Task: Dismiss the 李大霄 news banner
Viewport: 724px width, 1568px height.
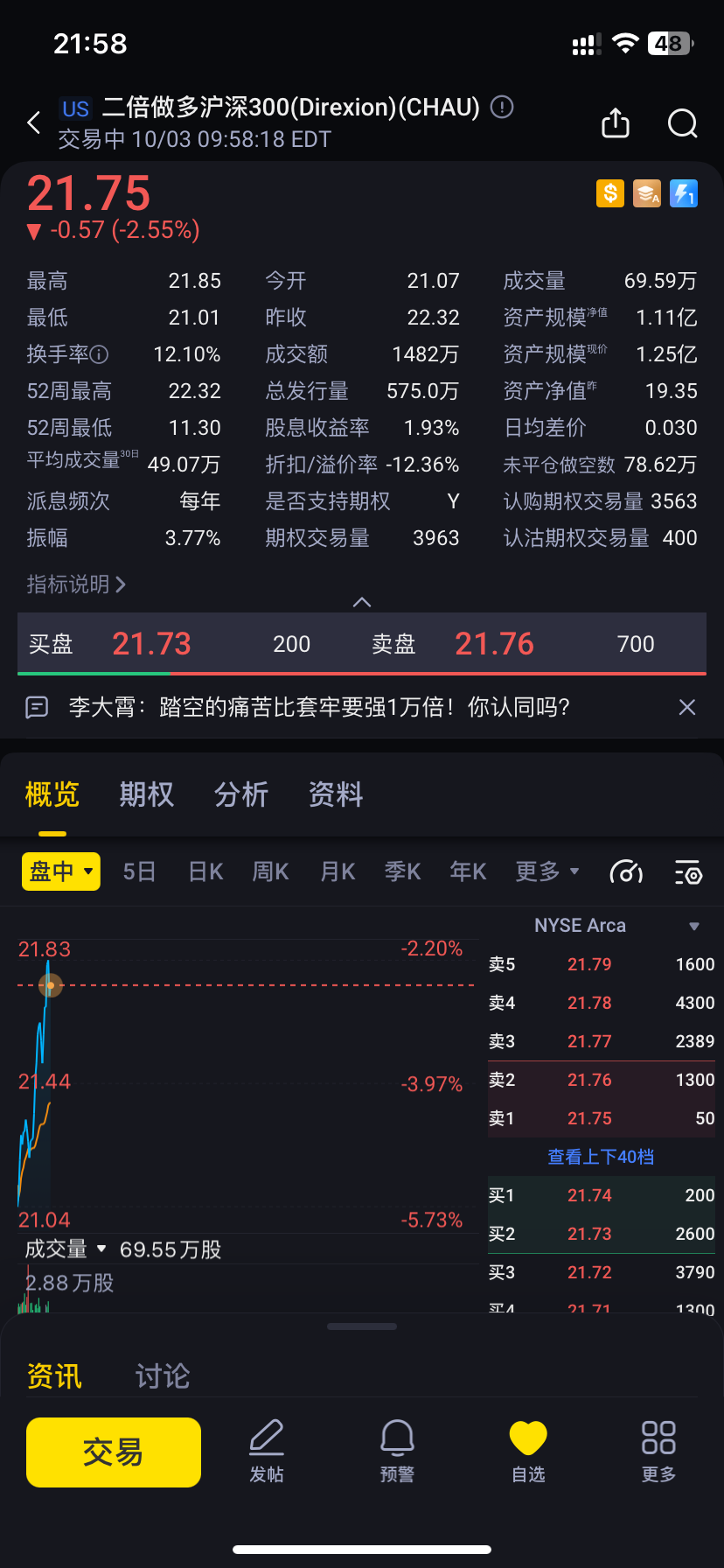Action: [x=687, y=707]
